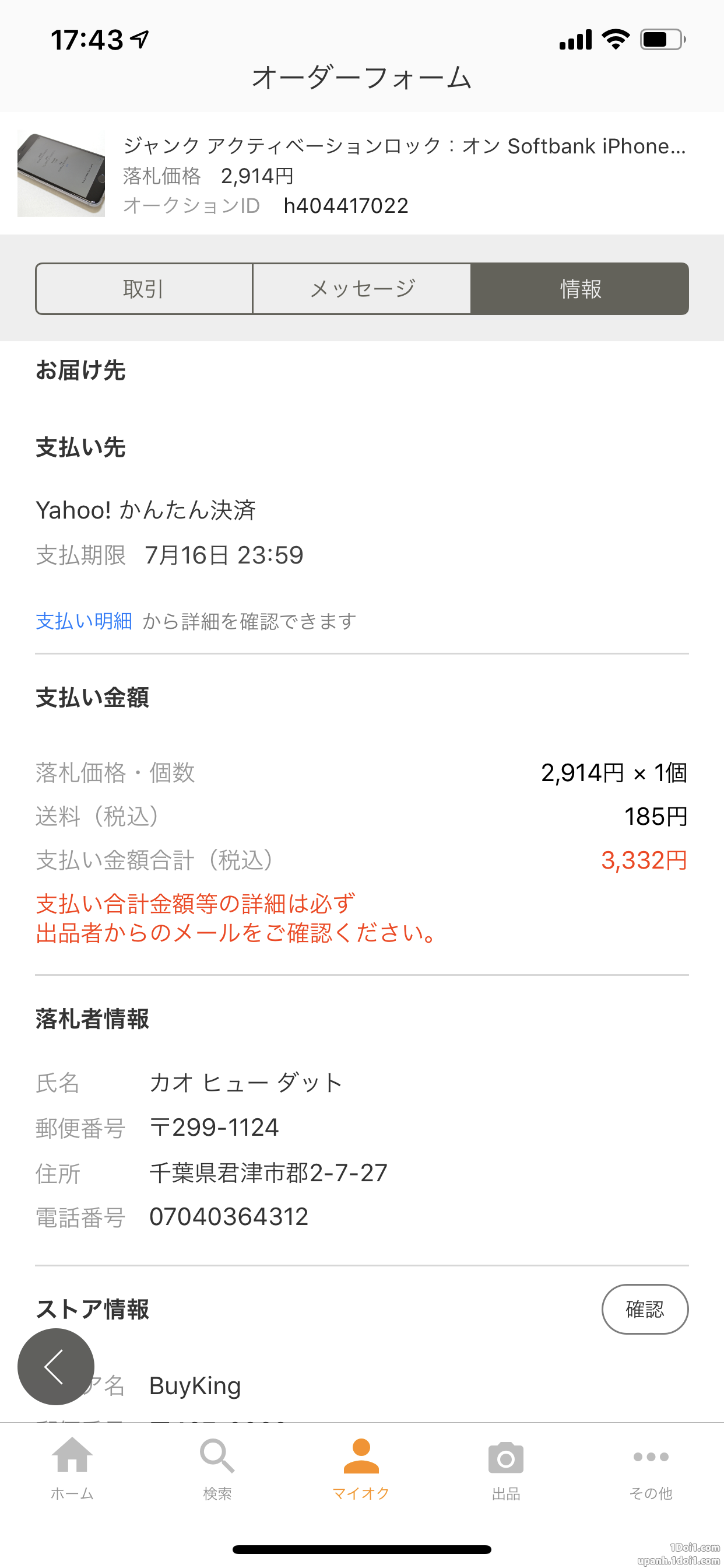Open the マイオク tab
Screen dimensions: 724x1568
tap(361, 1468)
